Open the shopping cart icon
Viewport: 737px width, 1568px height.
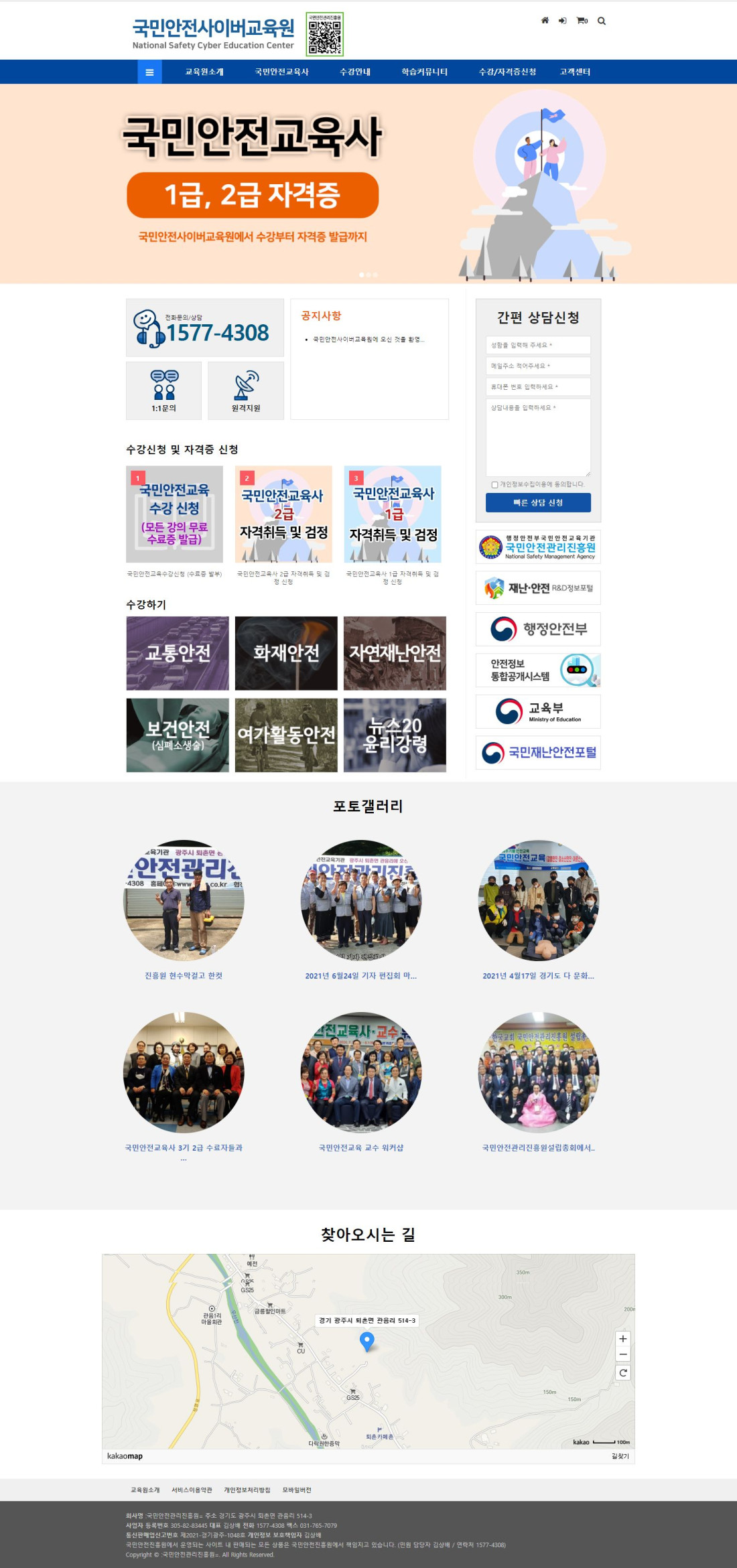coord(581,21)
